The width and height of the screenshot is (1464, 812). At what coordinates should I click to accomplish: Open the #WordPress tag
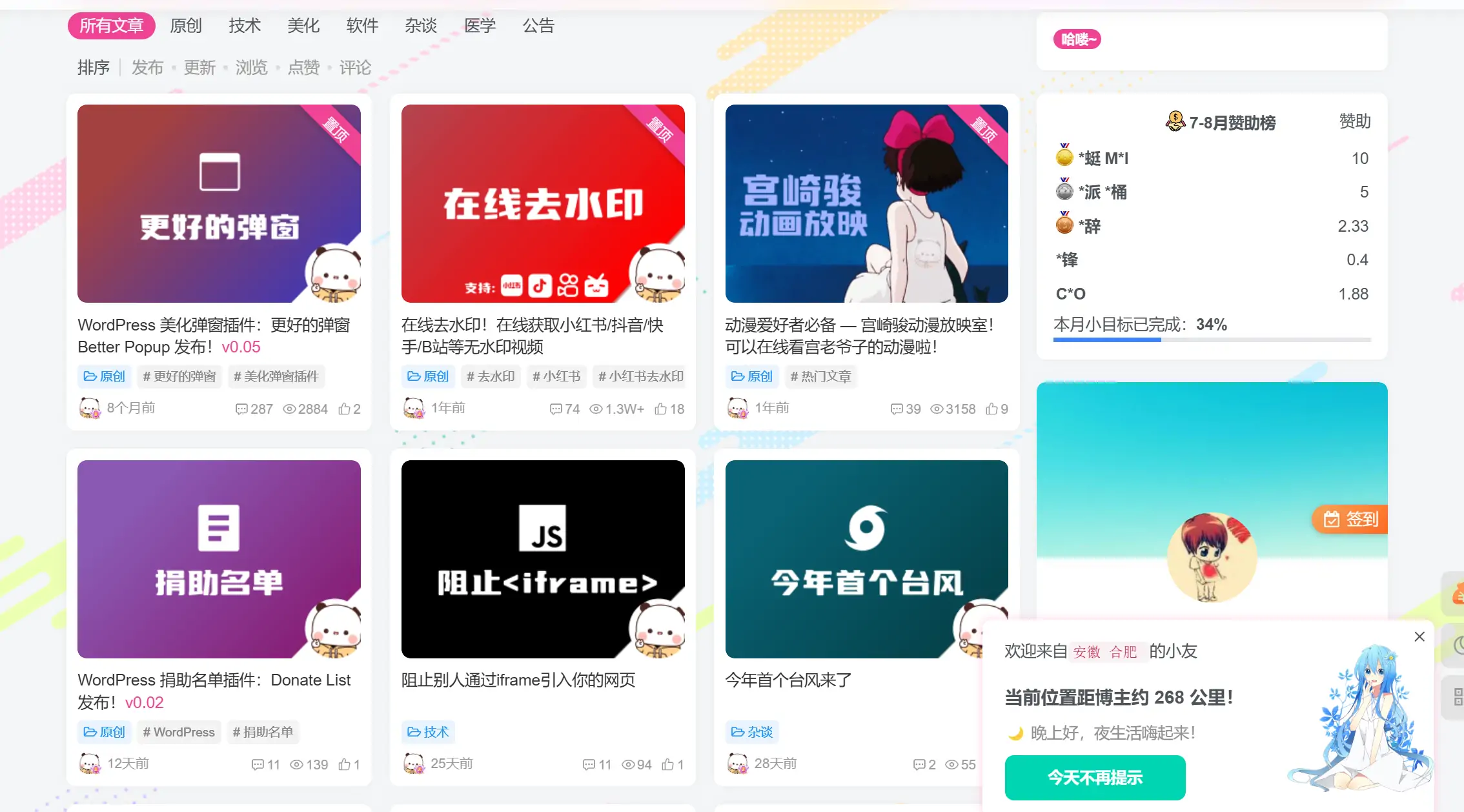click(179, 732)
